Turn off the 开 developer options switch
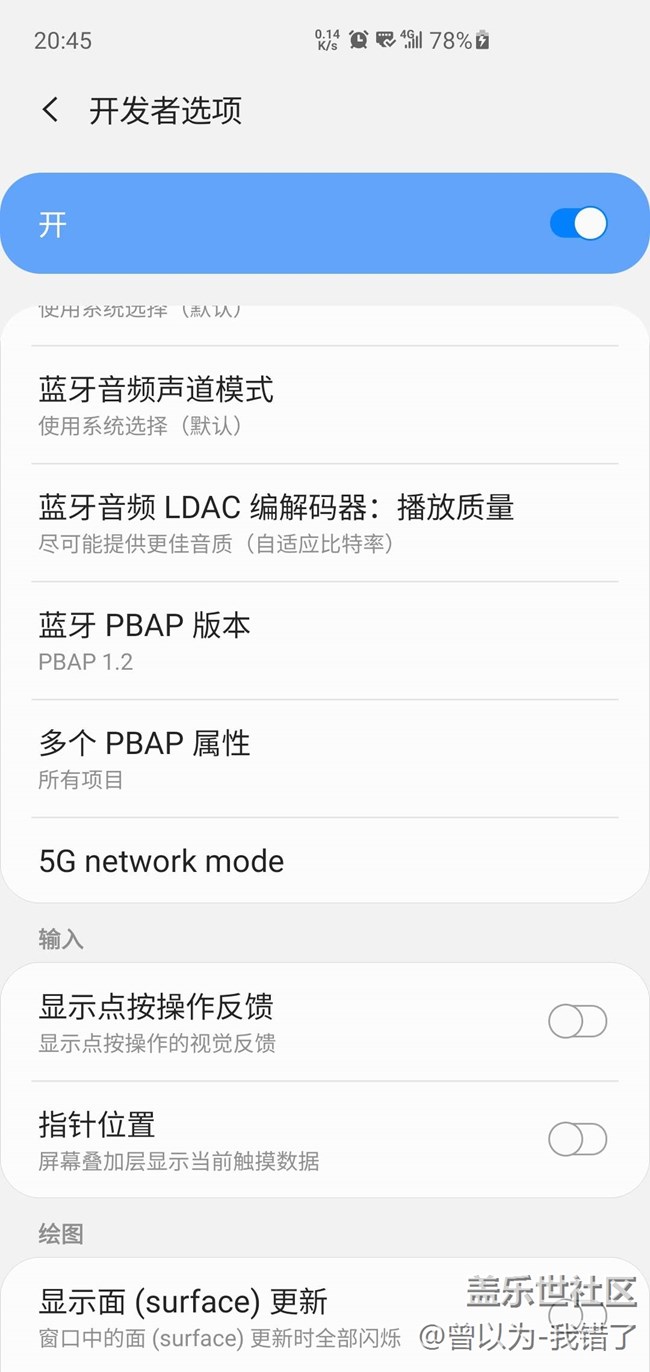650x1372 pixels. [x=578, y=223]
